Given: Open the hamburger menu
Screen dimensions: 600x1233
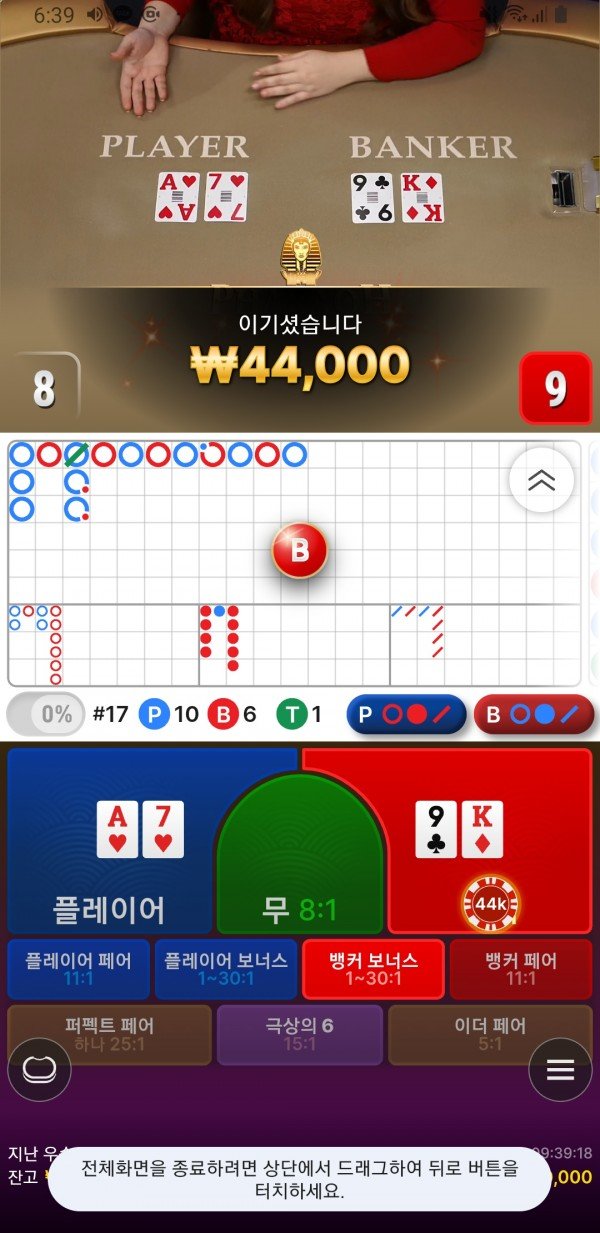Looking at the screenshot, I should point(560,1071).
